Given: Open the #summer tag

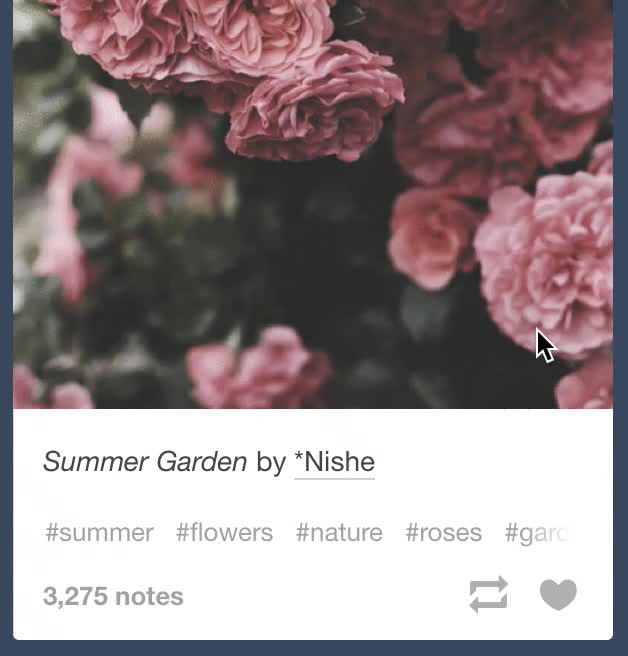Looking at the screenshot, I should point(99,533).
